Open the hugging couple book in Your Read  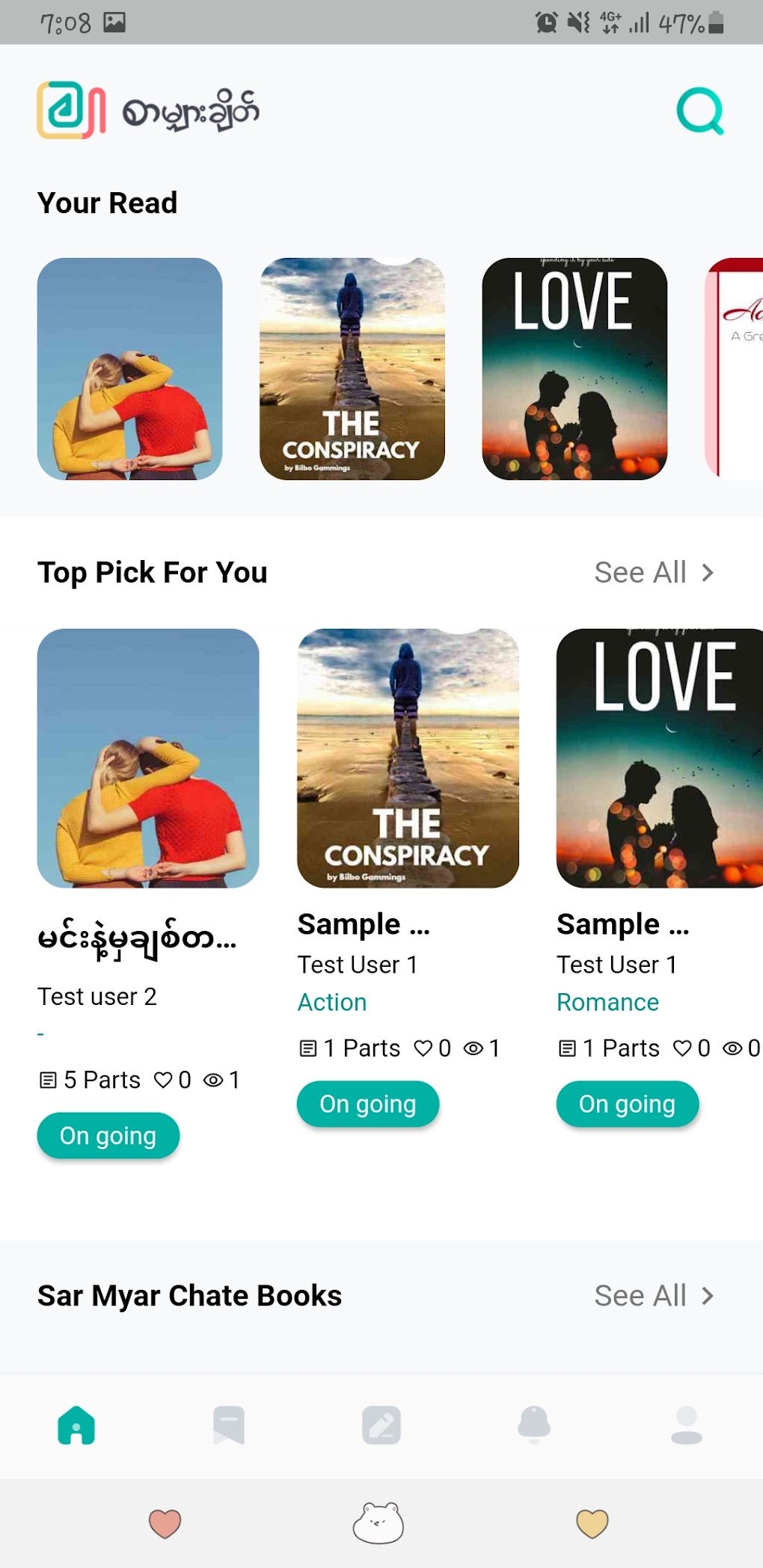129,369
